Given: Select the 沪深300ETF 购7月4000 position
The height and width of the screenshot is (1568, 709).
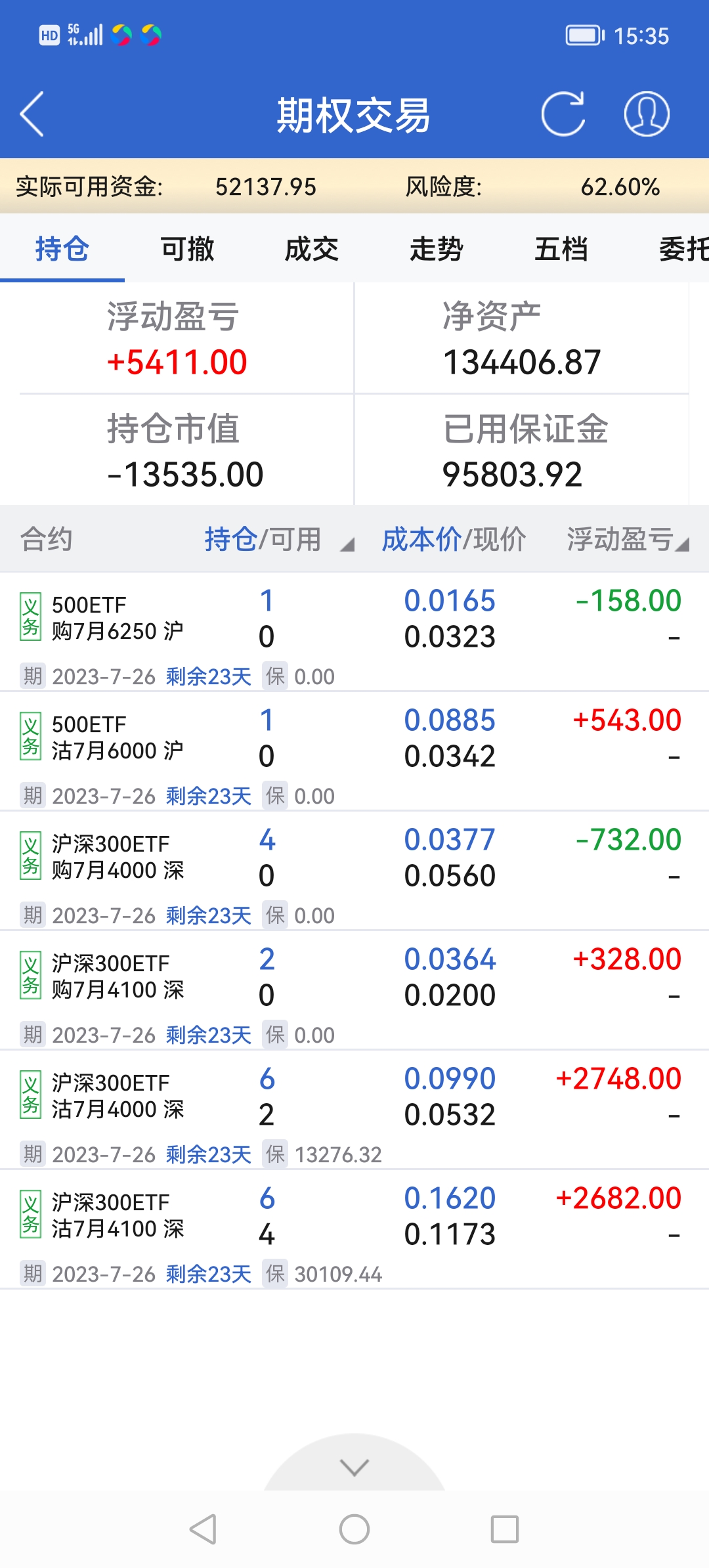Looking at the screenshot, I should (118, 858).
